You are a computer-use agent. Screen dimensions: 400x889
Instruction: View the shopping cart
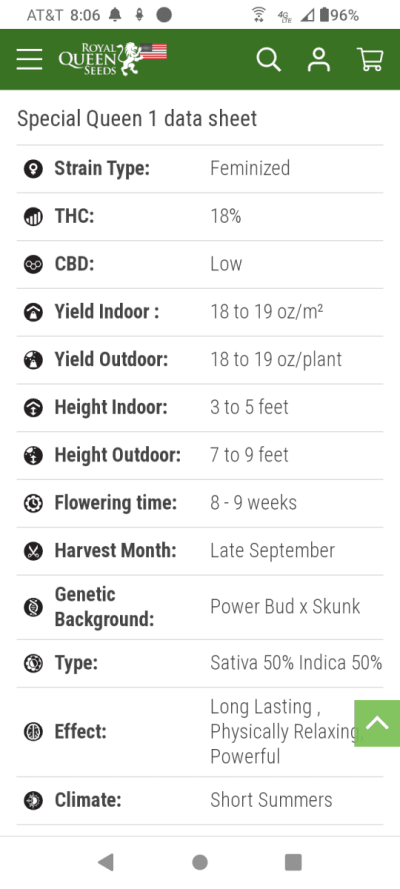[x=370, y=60]
